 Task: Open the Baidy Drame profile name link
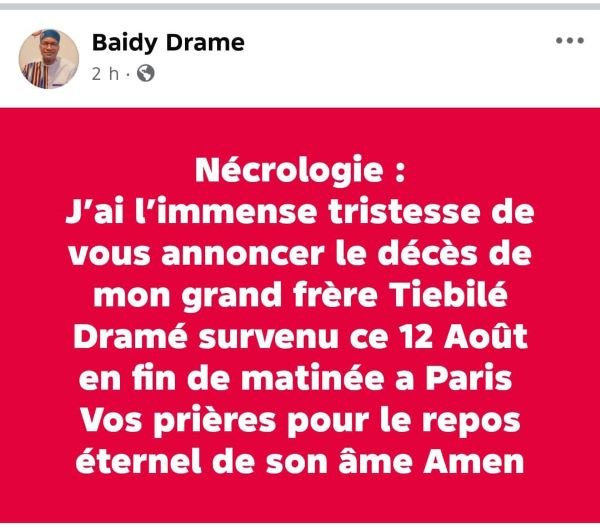click(168, 42)
